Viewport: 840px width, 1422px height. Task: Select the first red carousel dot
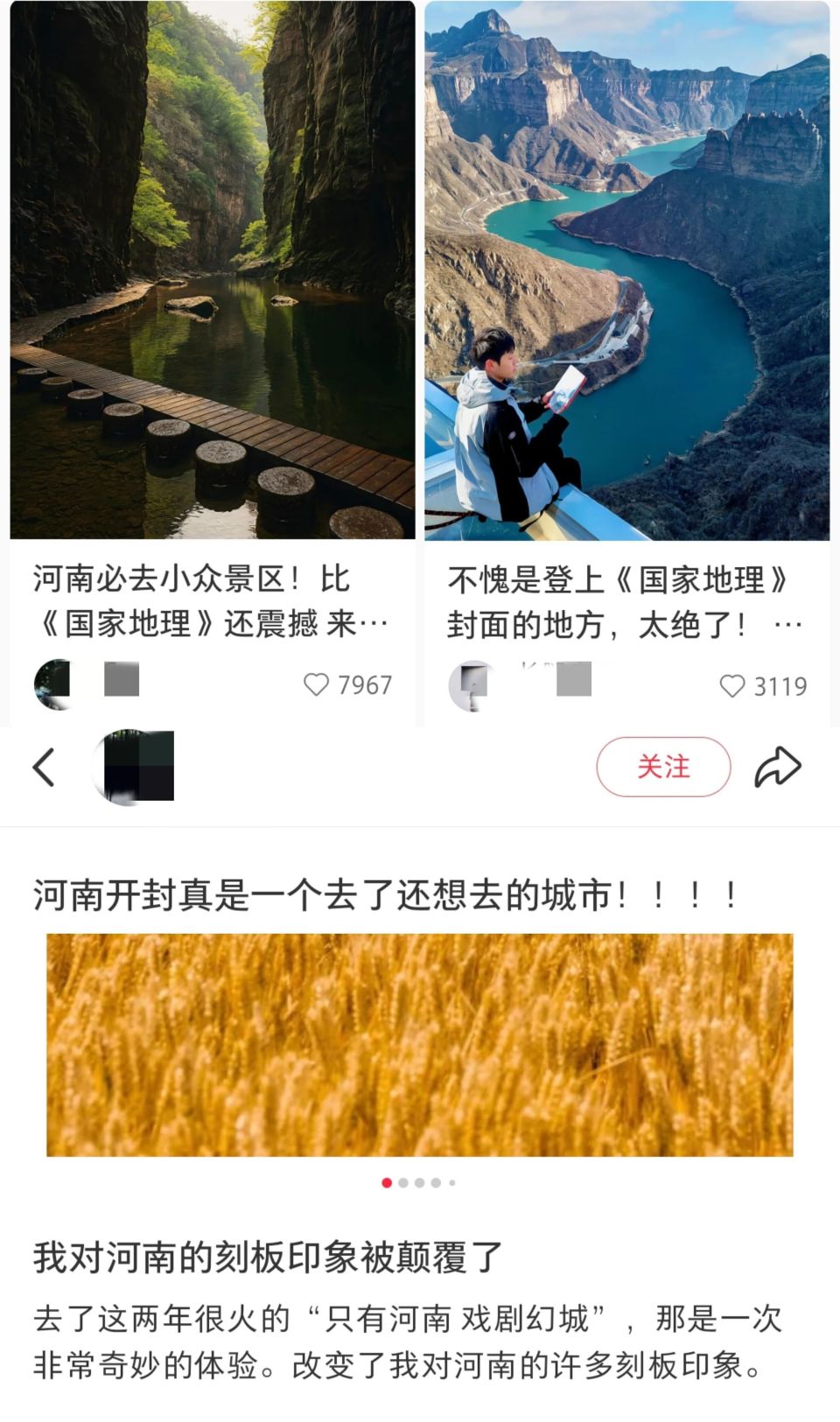coord(385,1181)
